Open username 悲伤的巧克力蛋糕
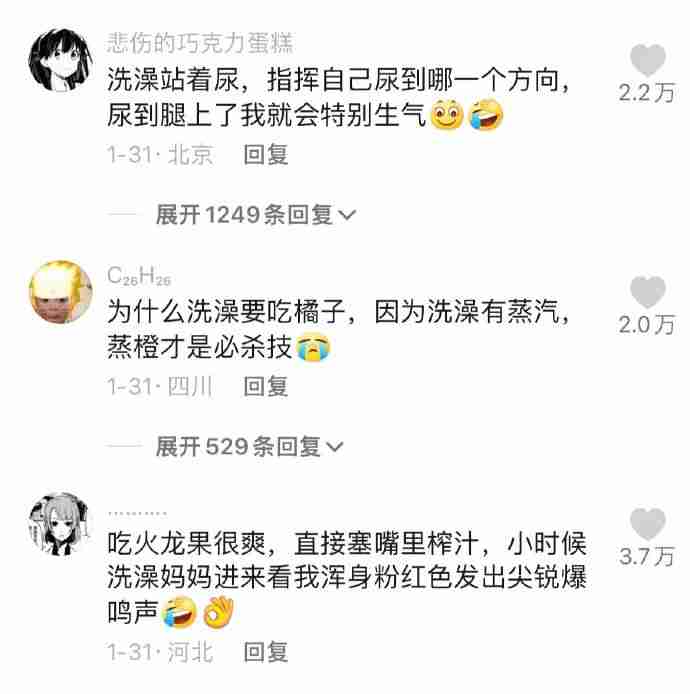This screenshot has height=694, width=690. (x=200, y=43)
